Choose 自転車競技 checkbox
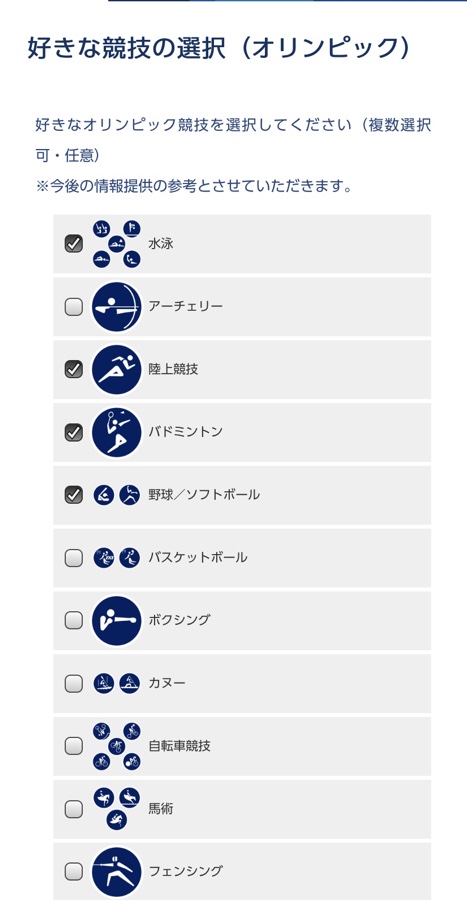This screenshot has height=900, width=467. pos(73,746)
